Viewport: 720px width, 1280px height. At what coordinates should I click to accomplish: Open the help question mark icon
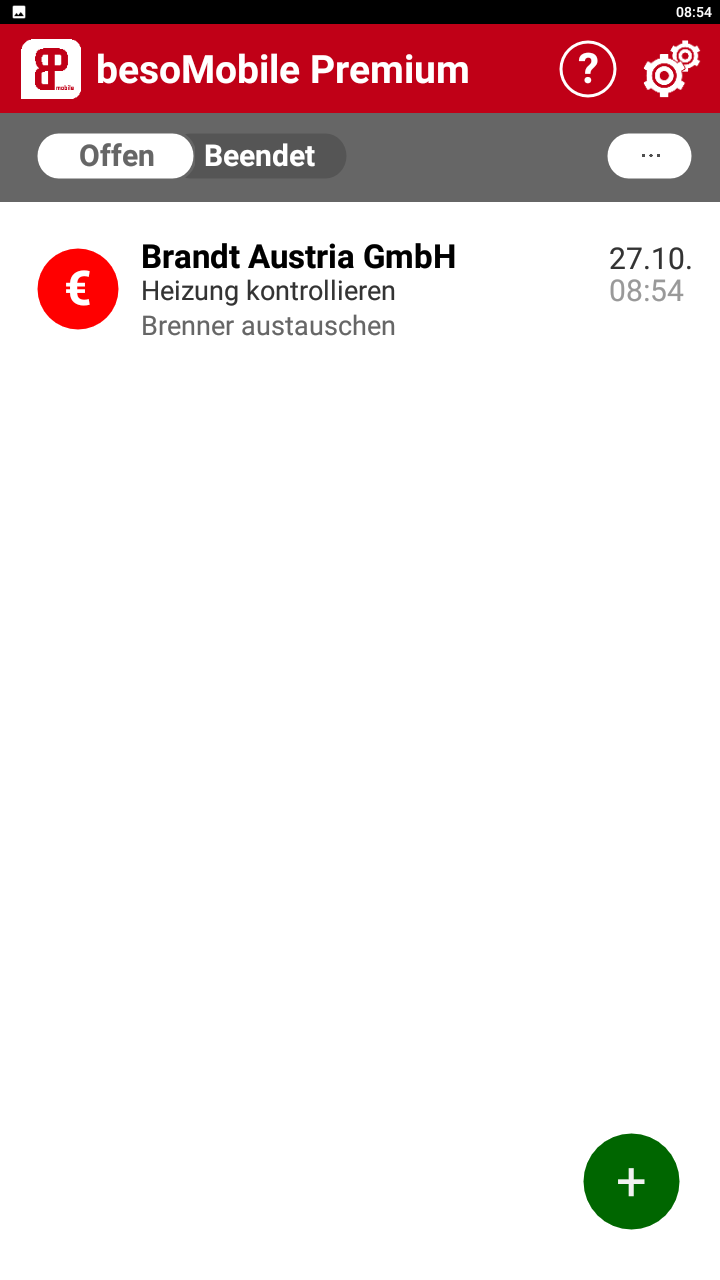588,69
